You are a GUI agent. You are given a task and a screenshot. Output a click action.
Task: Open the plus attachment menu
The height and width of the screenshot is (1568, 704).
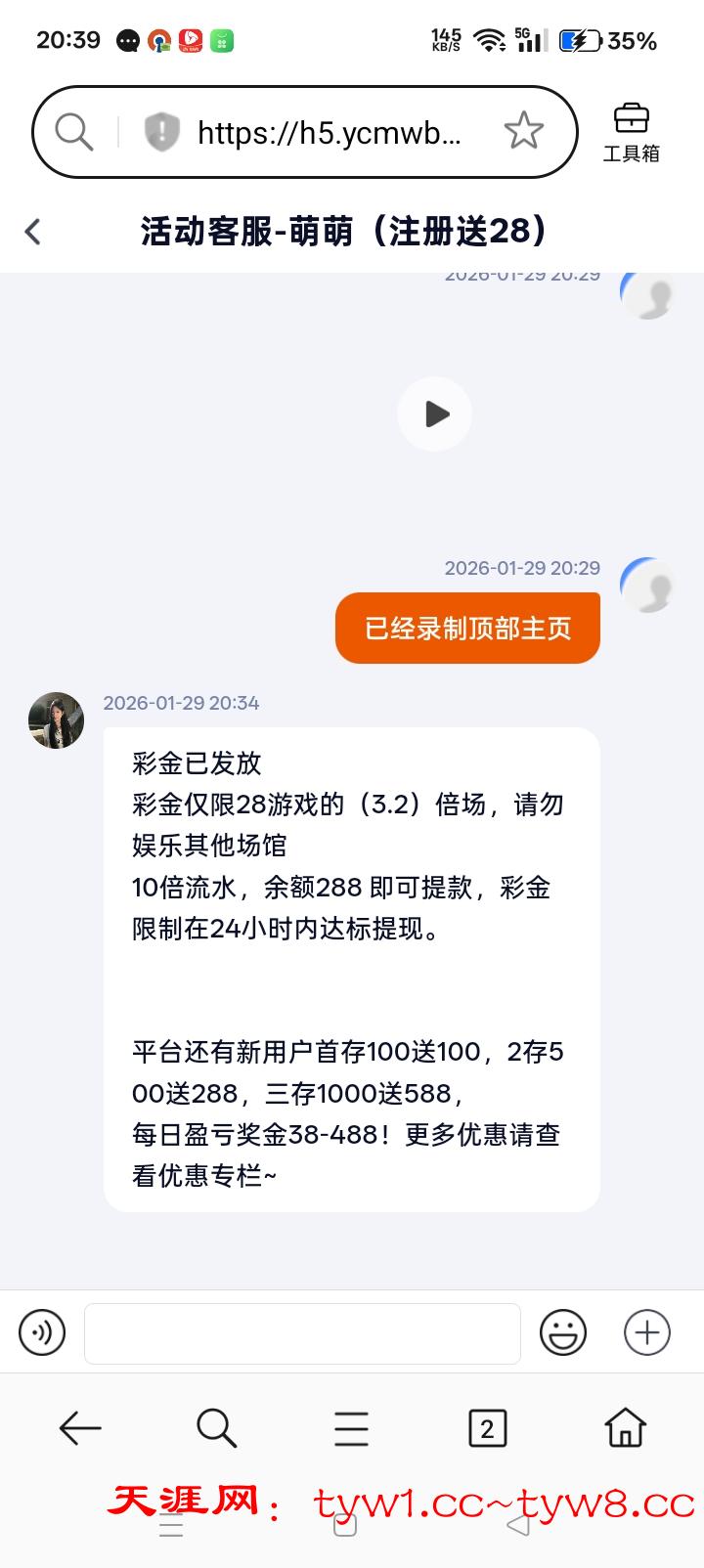(x=647, y=1332)
